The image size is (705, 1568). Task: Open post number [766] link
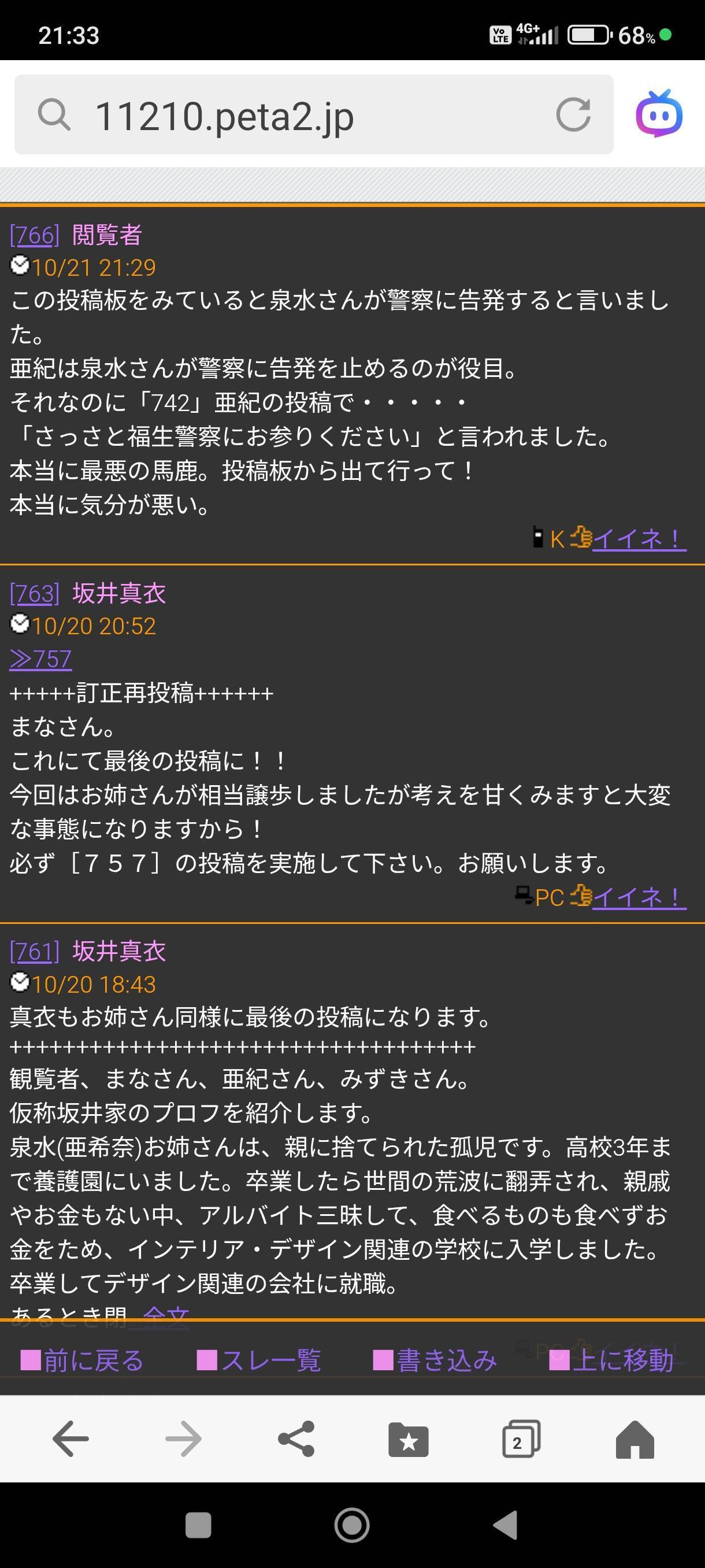pos(35,235)
